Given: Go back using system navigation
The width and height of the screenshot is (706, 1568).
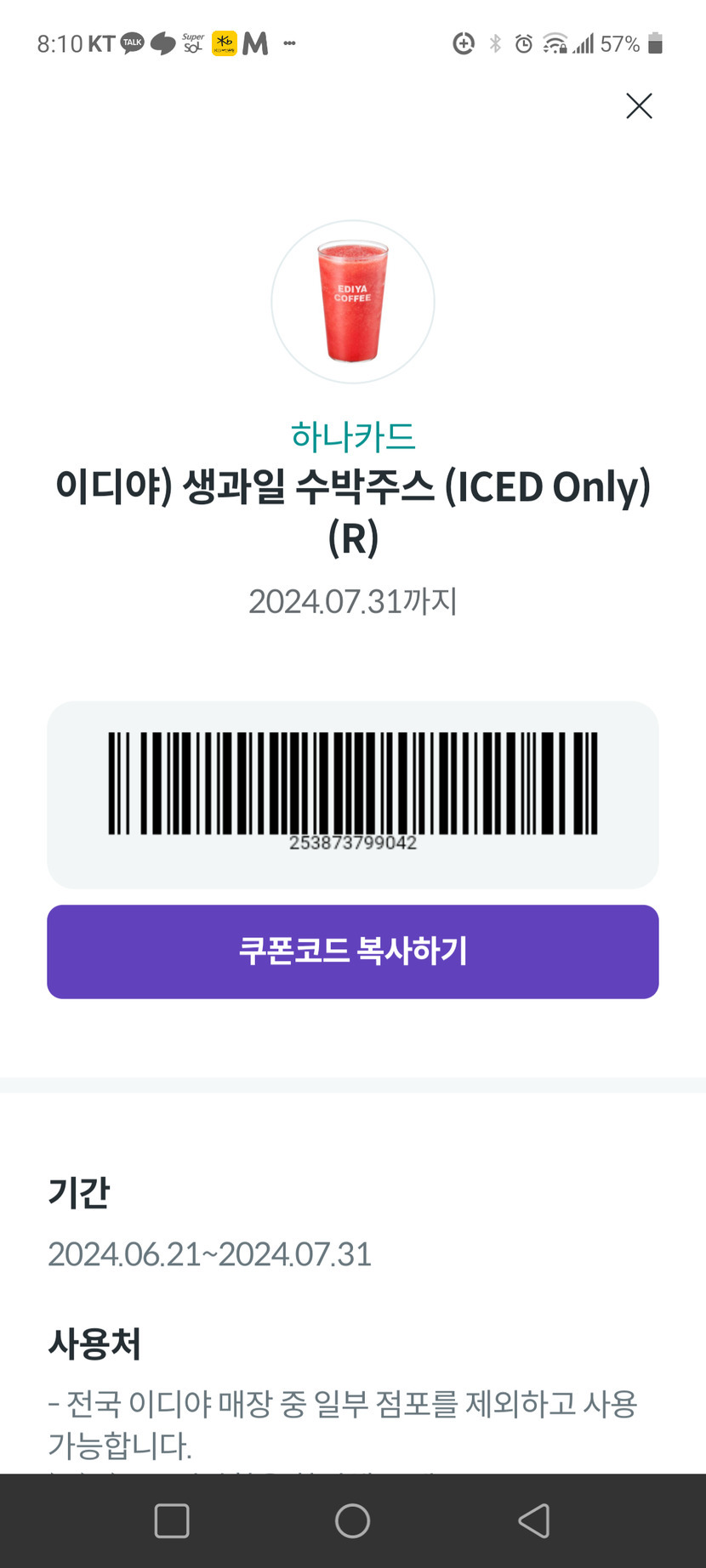Looking at the screenshot, I should pos(534,1521).
